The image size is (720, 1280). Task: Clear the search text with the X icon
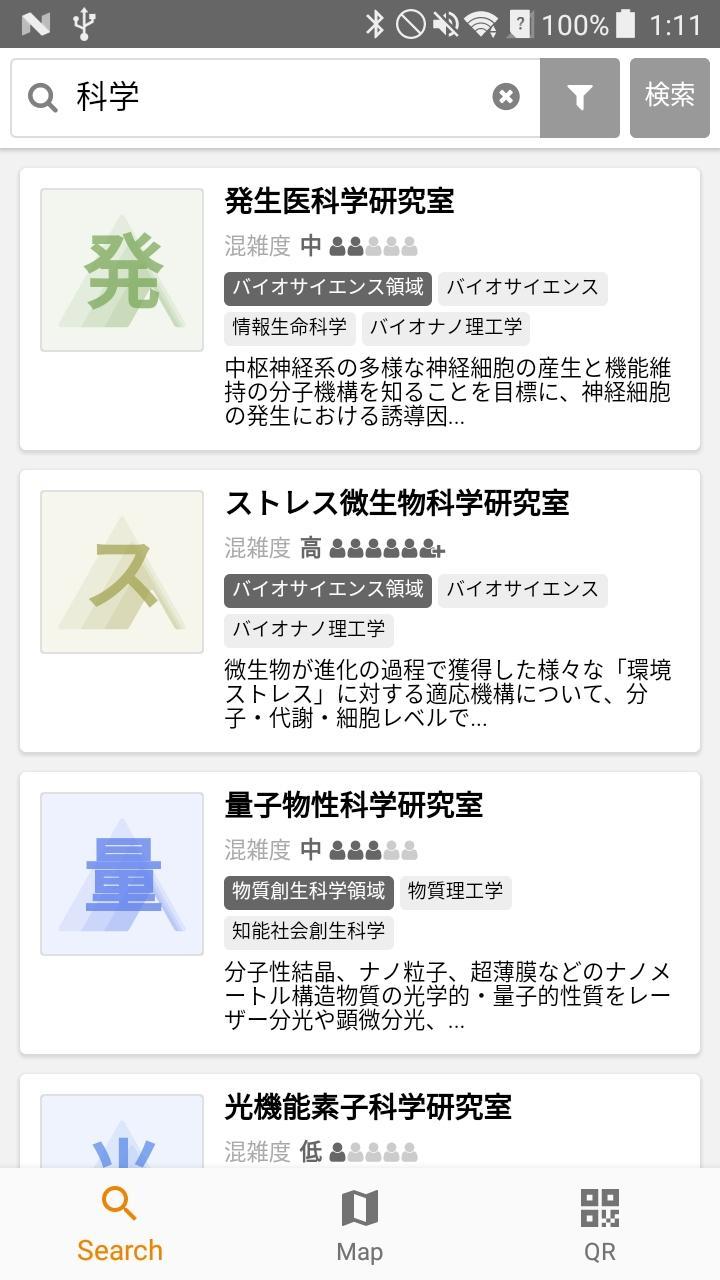coord(506,97)
